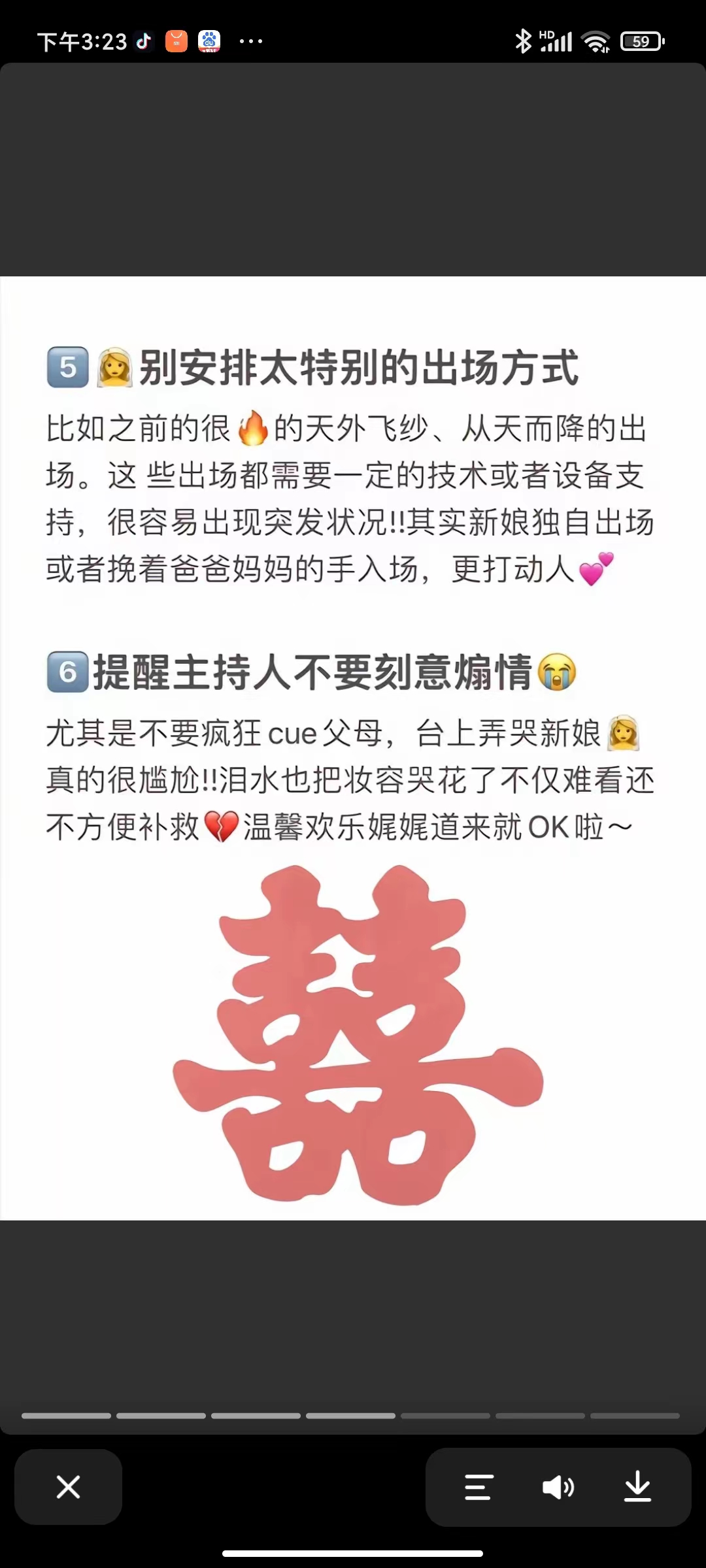Screen dimensions: 706x1568
Task: Close the image viewer
Action: click(x=68, y=1487)
